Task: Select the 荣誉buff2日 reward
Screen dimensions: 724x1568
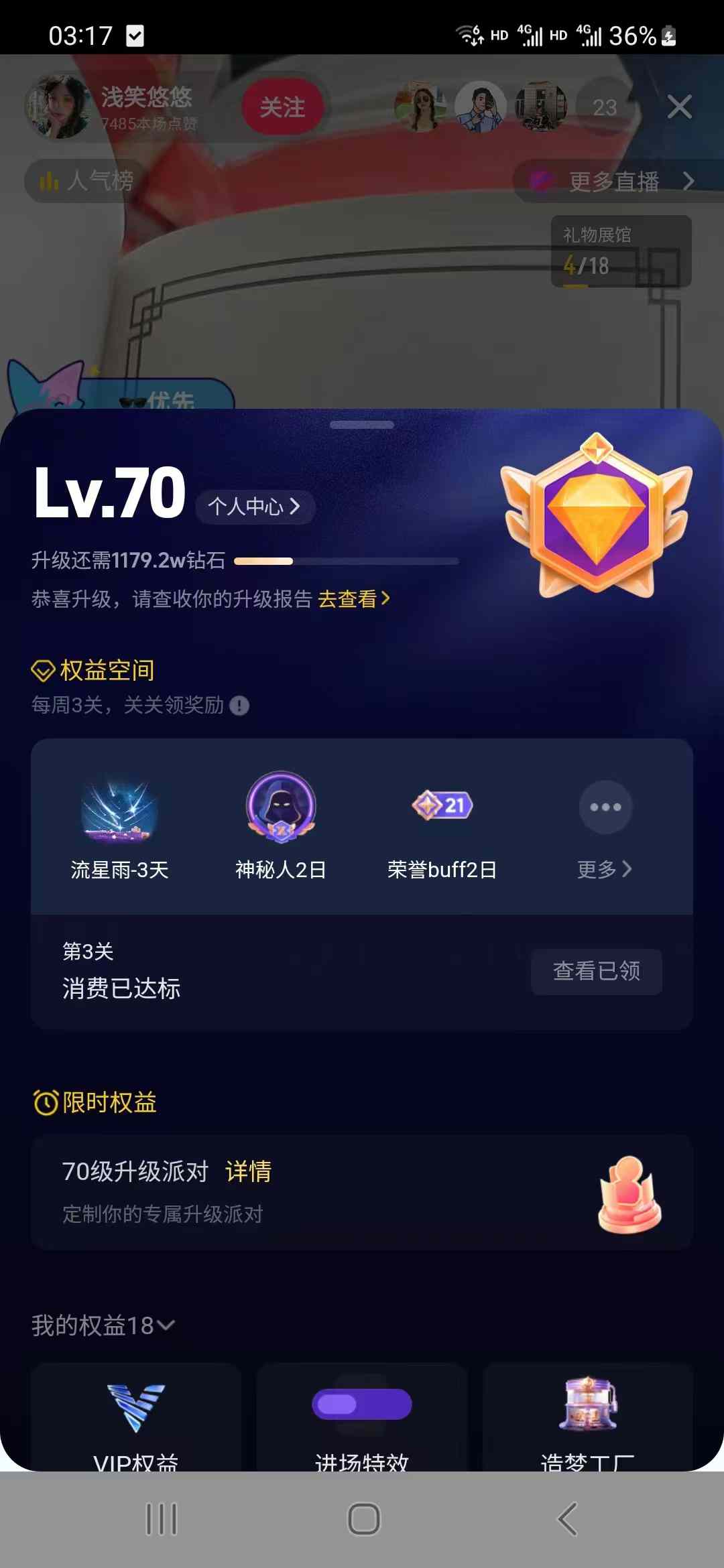Action: click(442, 827)
